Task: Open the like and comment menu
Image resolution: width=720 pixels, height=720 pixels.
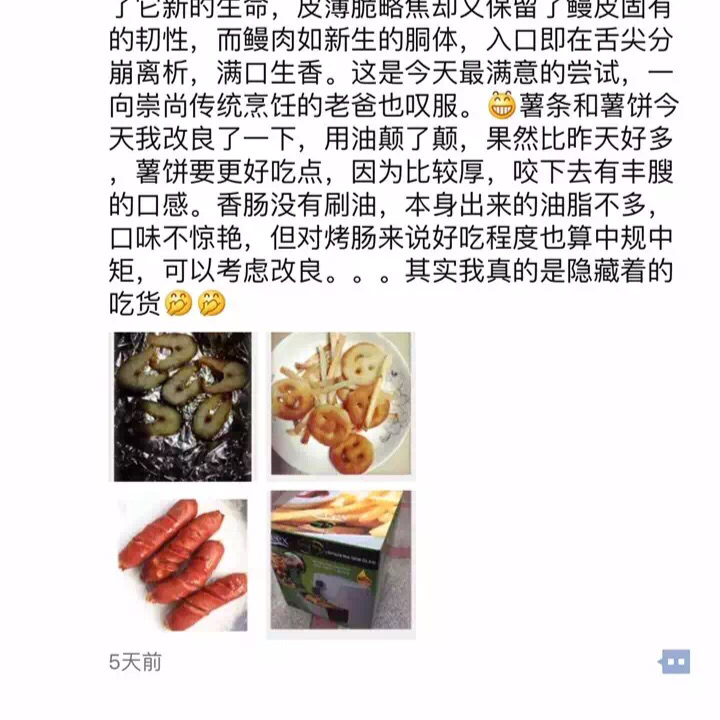Action: click(675, 662)
